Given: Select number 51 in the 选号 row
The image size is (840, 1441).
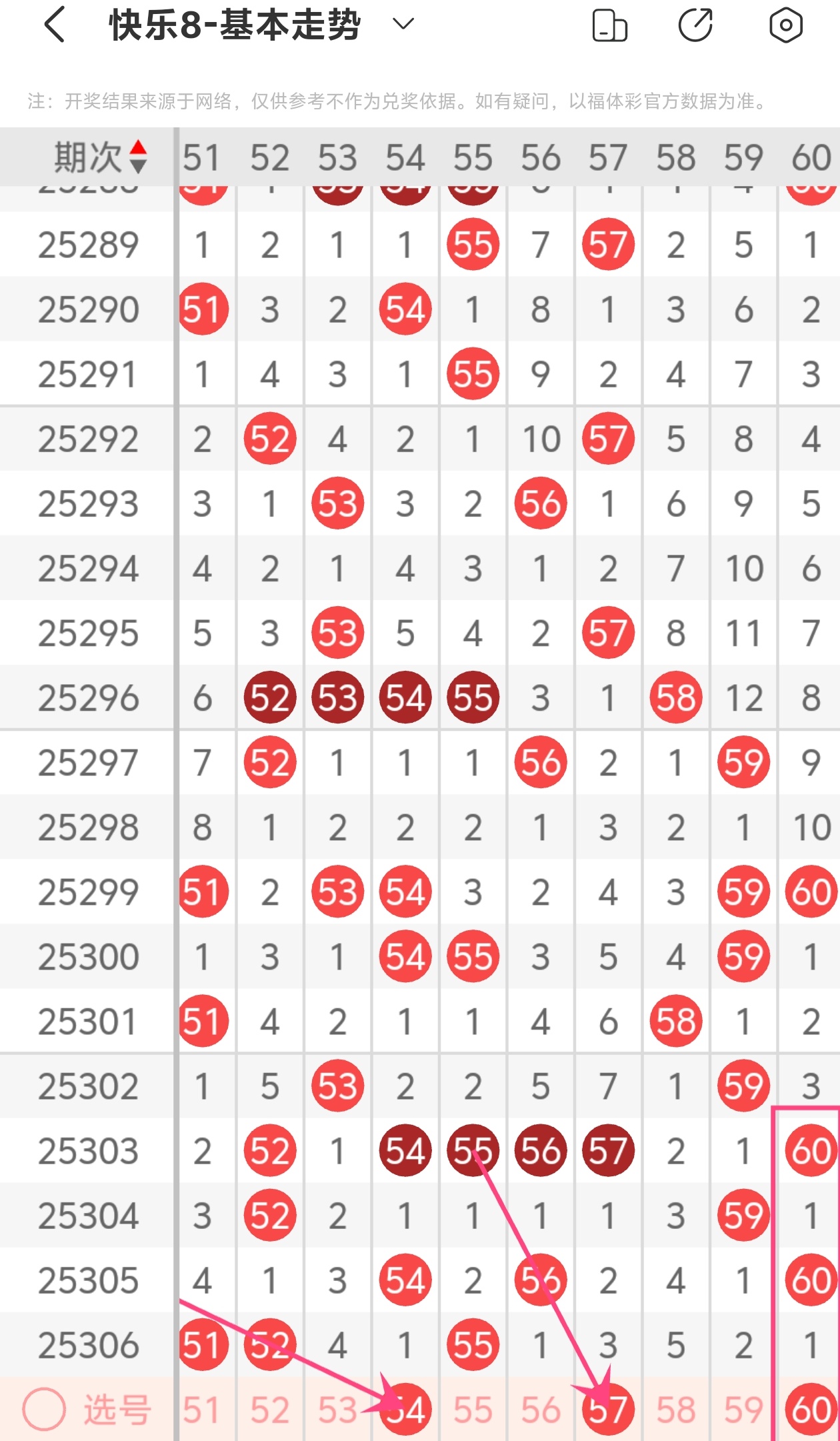Looking at the screenshot, I should point(201,1410).
